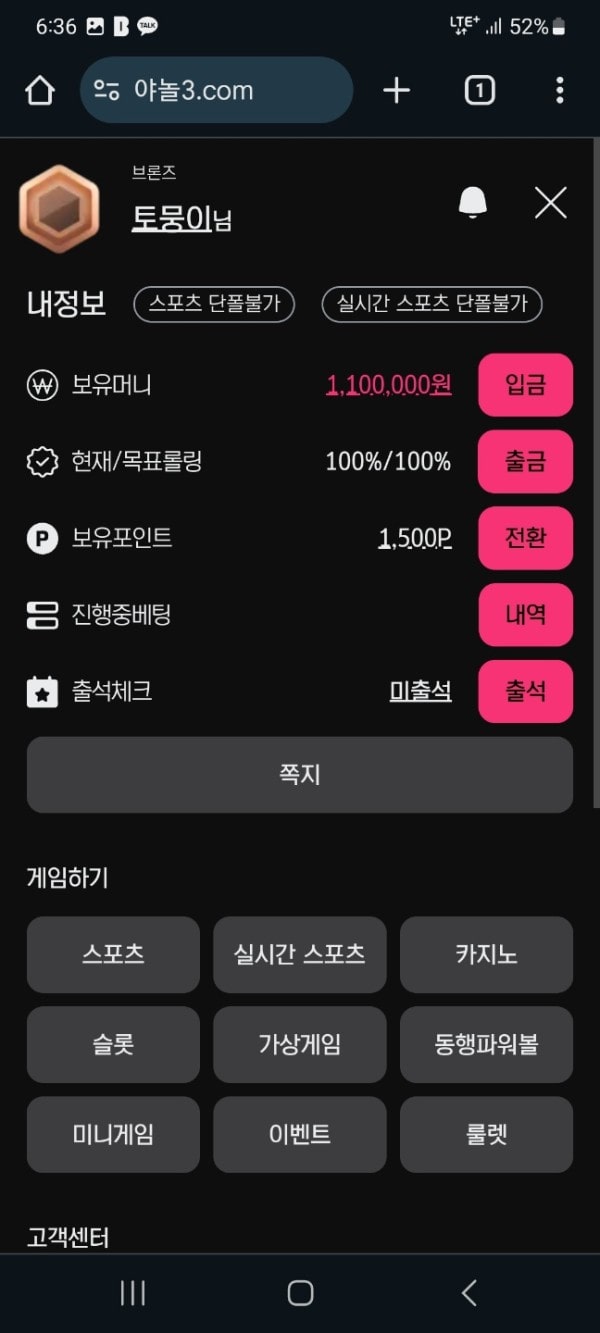
Task: Close the 내정보 side menu
Action: pyautogui.click(x=551, y=202)
